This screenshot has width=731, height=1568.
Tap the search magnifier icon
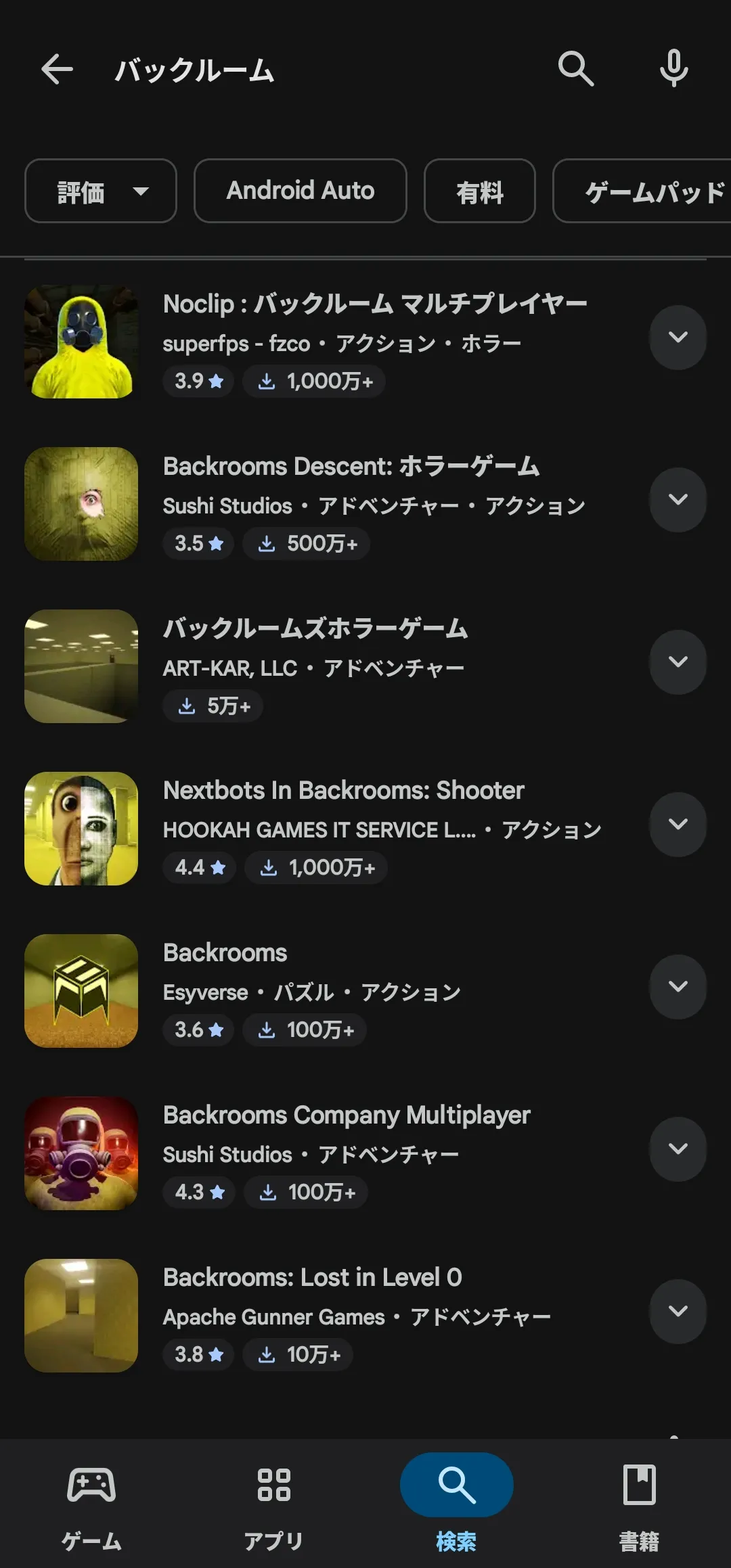point(575,69)
